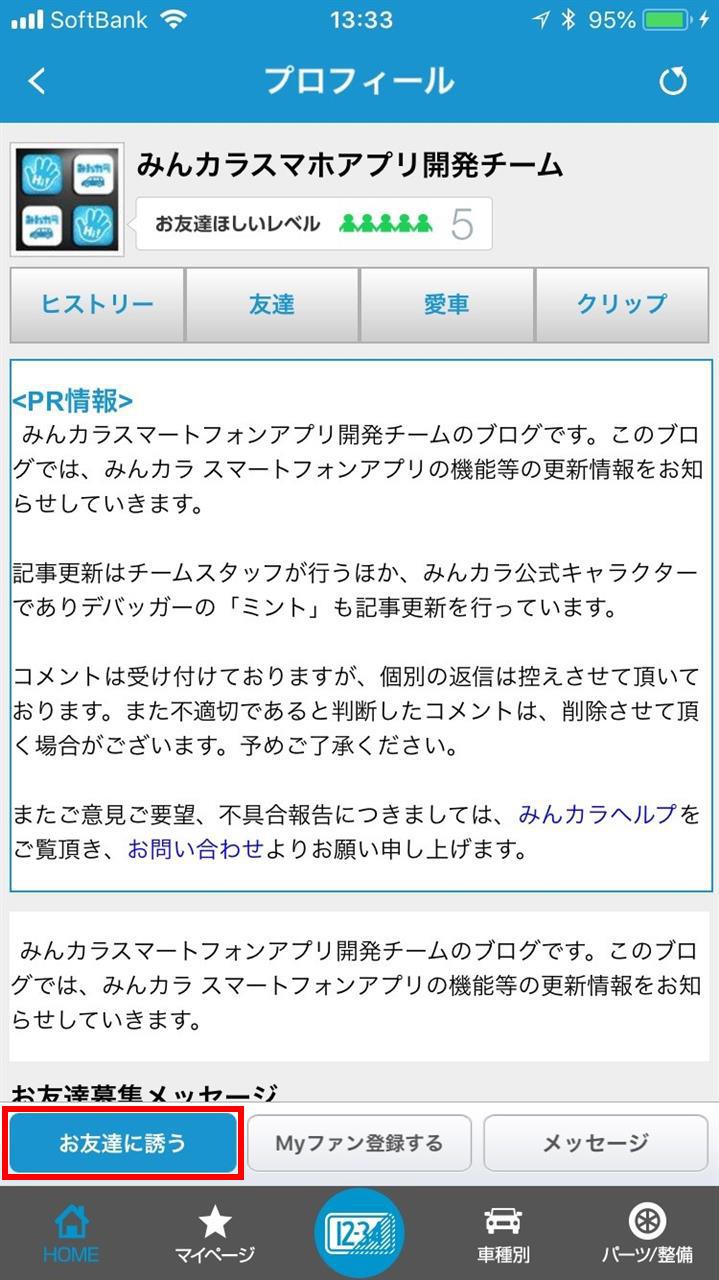Open the 愛車 tab
The height and width of the screenshot is (1280, 719).
point(447,305)
